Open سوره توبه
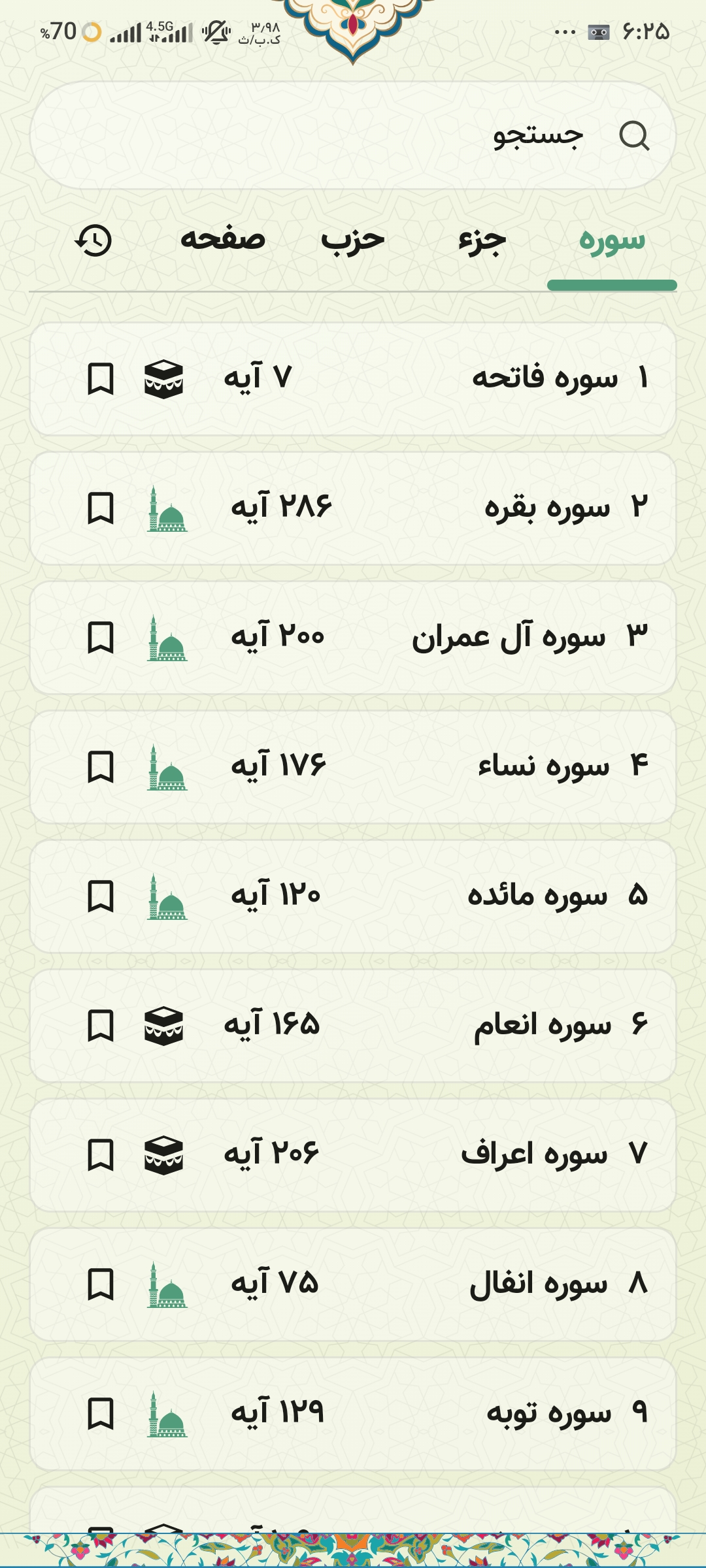706x1568 pixels. click(353, 1414)
